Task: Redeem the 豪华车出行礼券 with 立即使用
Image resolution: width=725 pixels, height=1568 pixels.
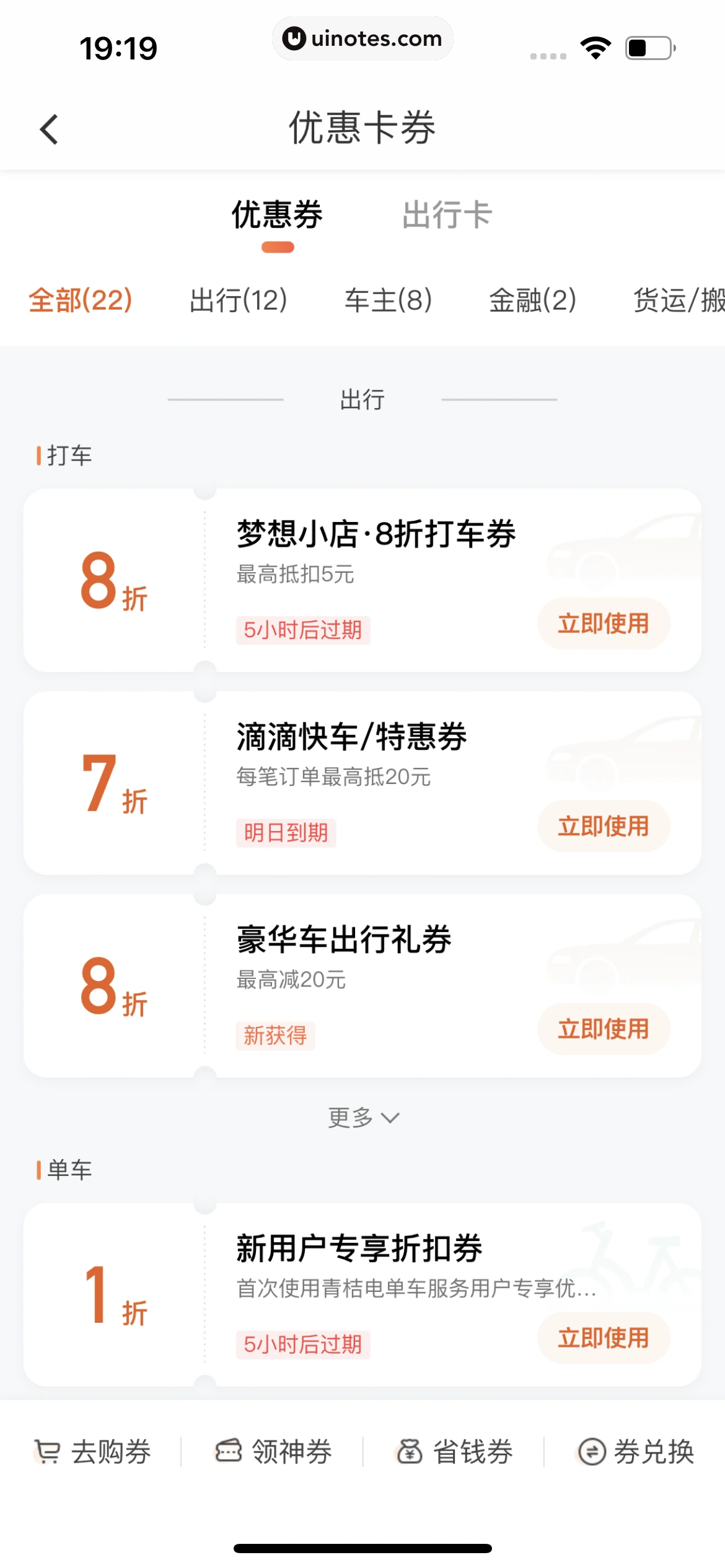Action: [603, 1029]
